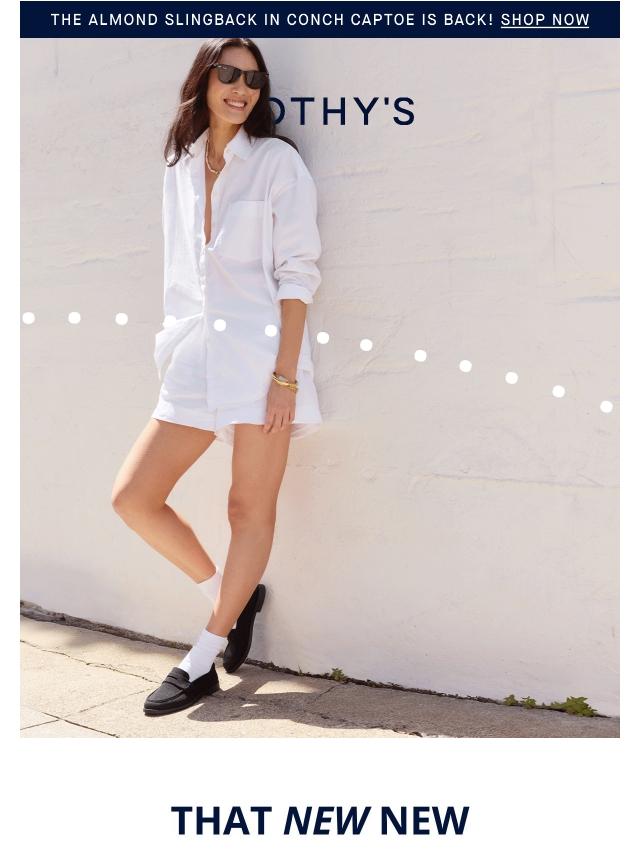Open the underlined Shop Now link

pos(545,20)
